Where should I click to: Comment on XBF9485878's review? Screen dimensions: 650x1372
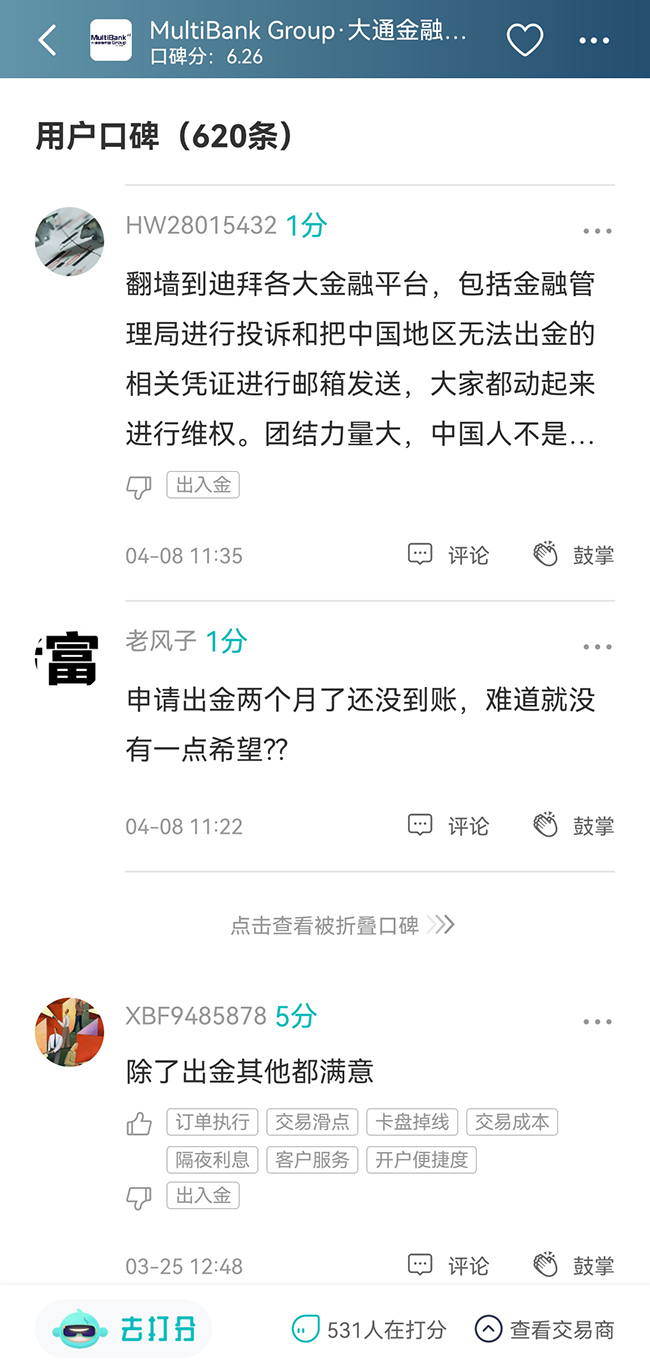pyautogui.click(x=449, y=1265)
